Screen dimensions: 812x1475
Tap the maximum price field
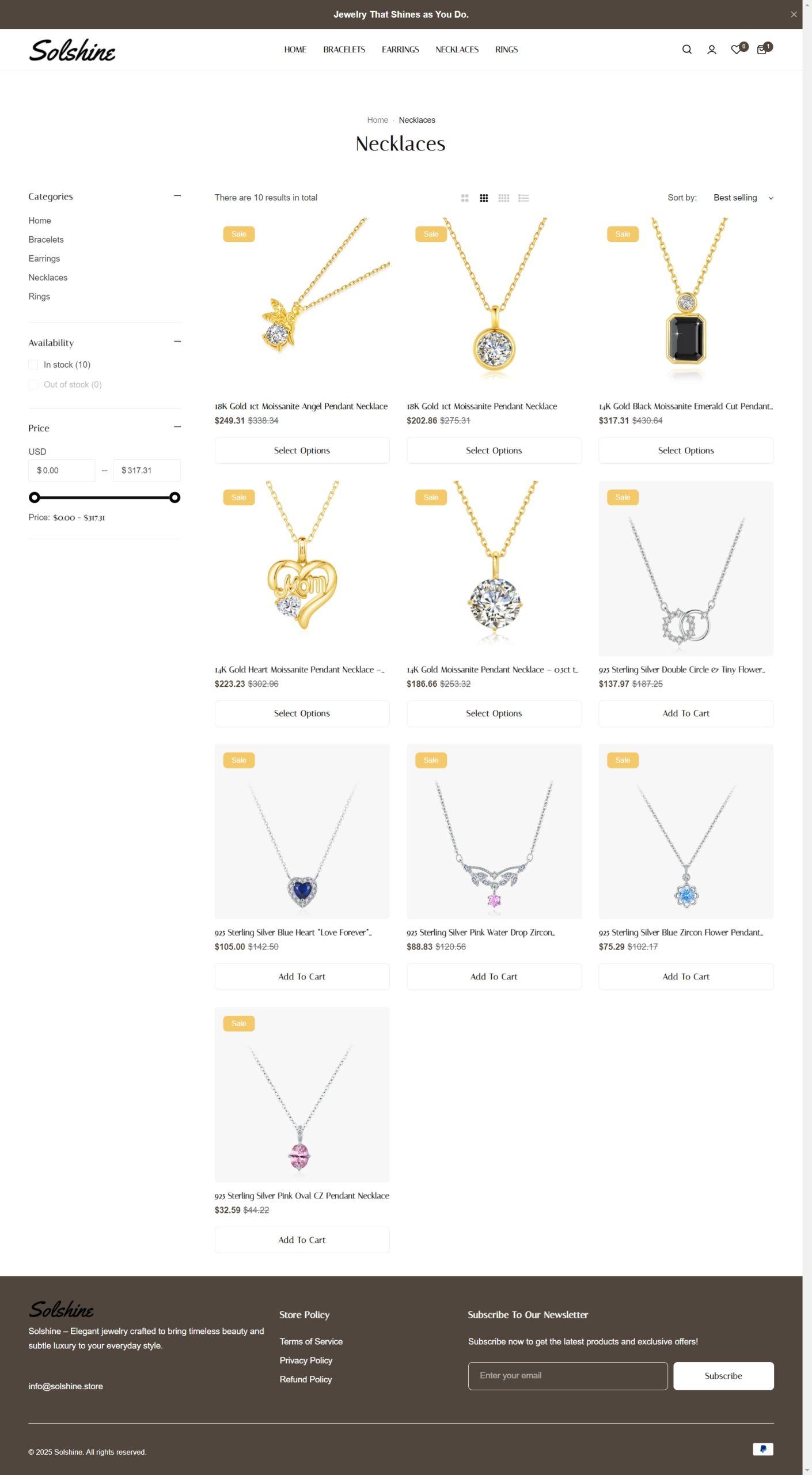pyautogui.click(x=147, y=470)
